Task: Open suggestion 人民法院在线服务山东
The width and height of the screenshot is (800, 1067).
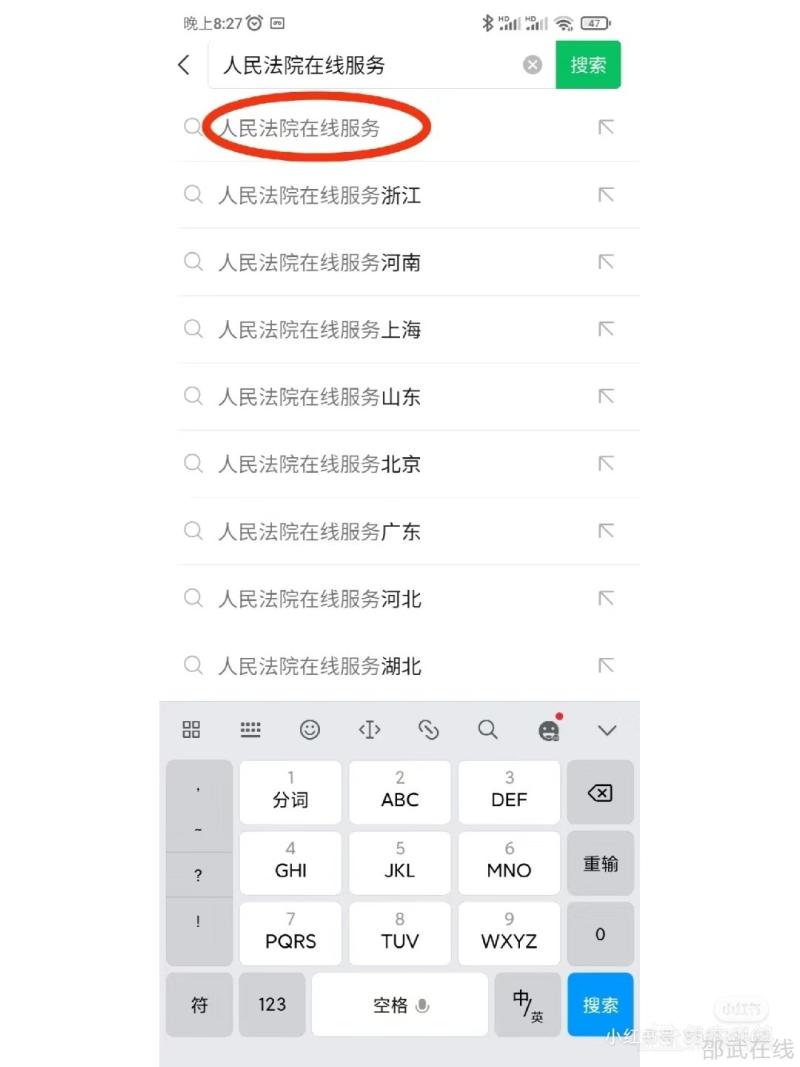Action: (320, 396)
